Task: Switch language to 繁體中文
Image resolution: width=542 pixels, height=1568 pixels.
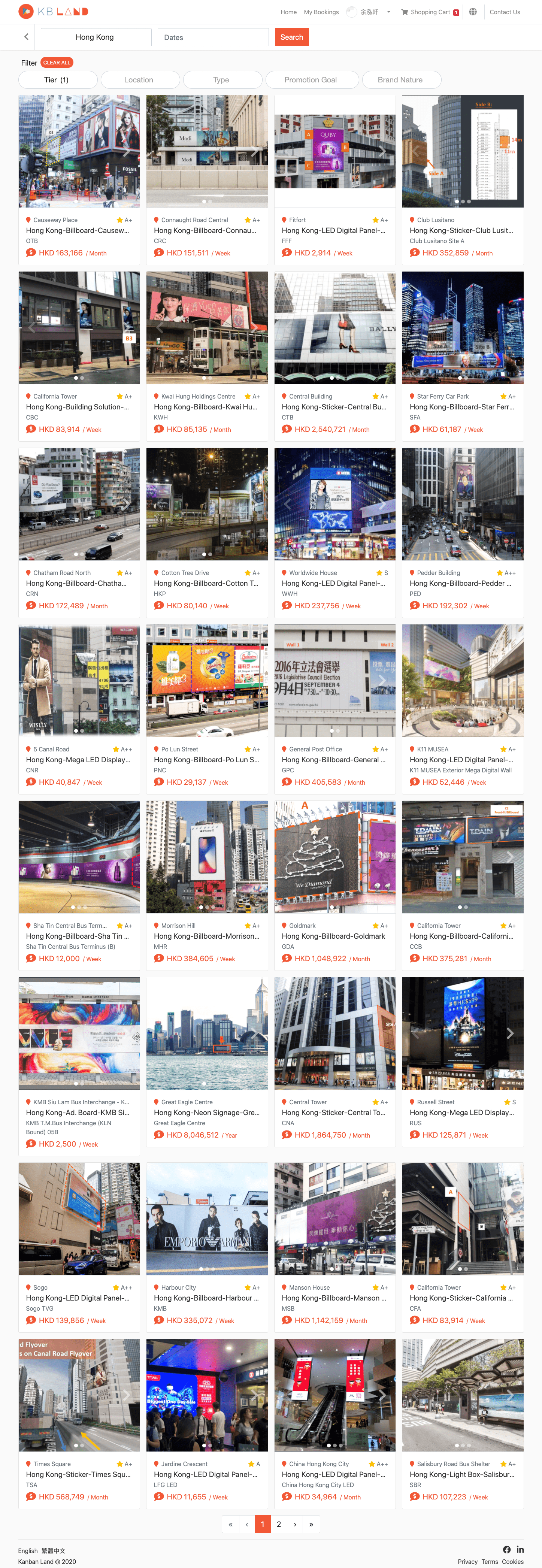Action: point(53,1550)
